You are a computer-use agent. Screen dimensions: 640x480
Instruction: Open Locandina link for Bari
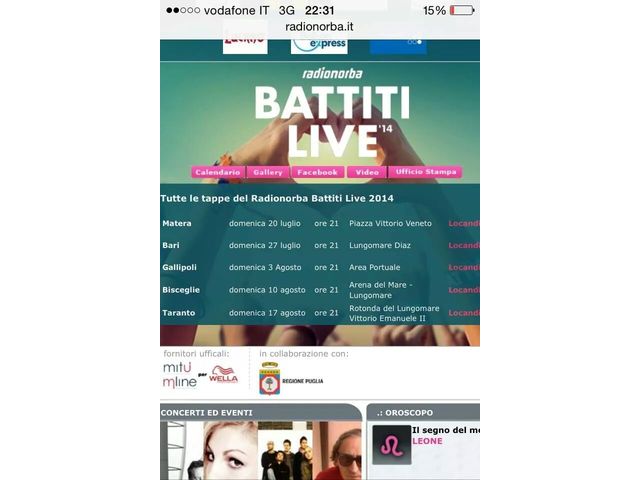(x=464, y=245)
